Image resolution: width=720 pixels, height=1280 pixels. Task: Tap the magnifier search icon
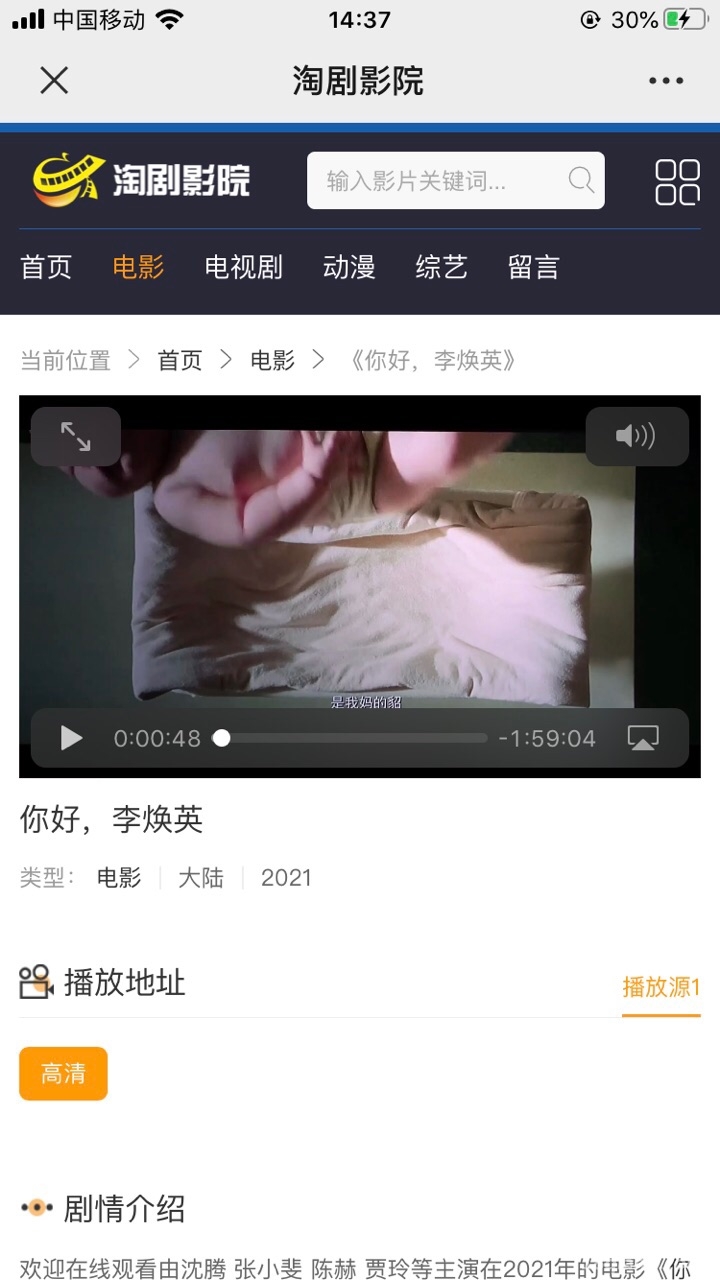tap(581, 180)
